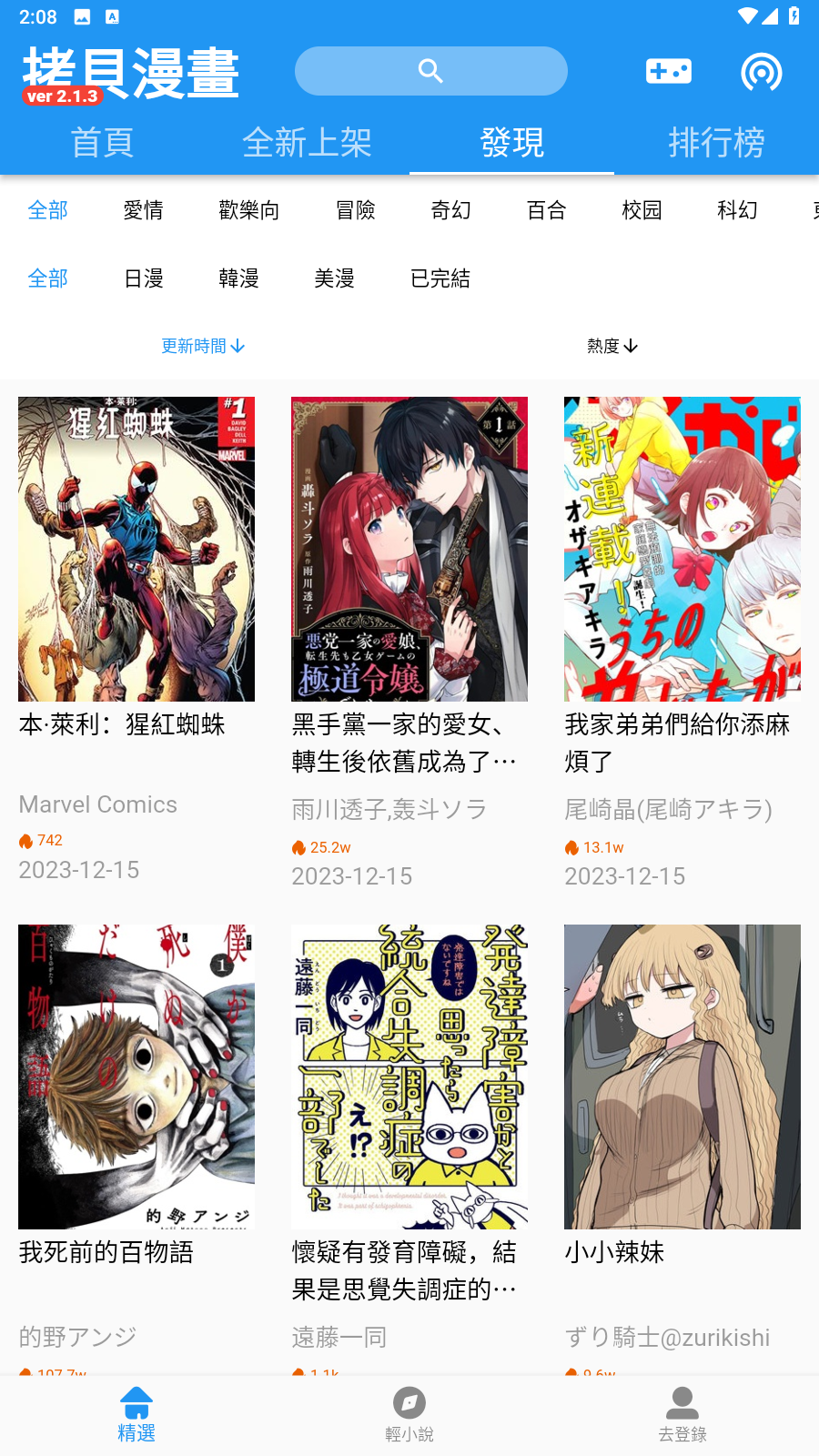Image resolution: width=819 pixels, height=1456 pixels.
Task: Open the game controller icon
Action: (x=668, y=71)
